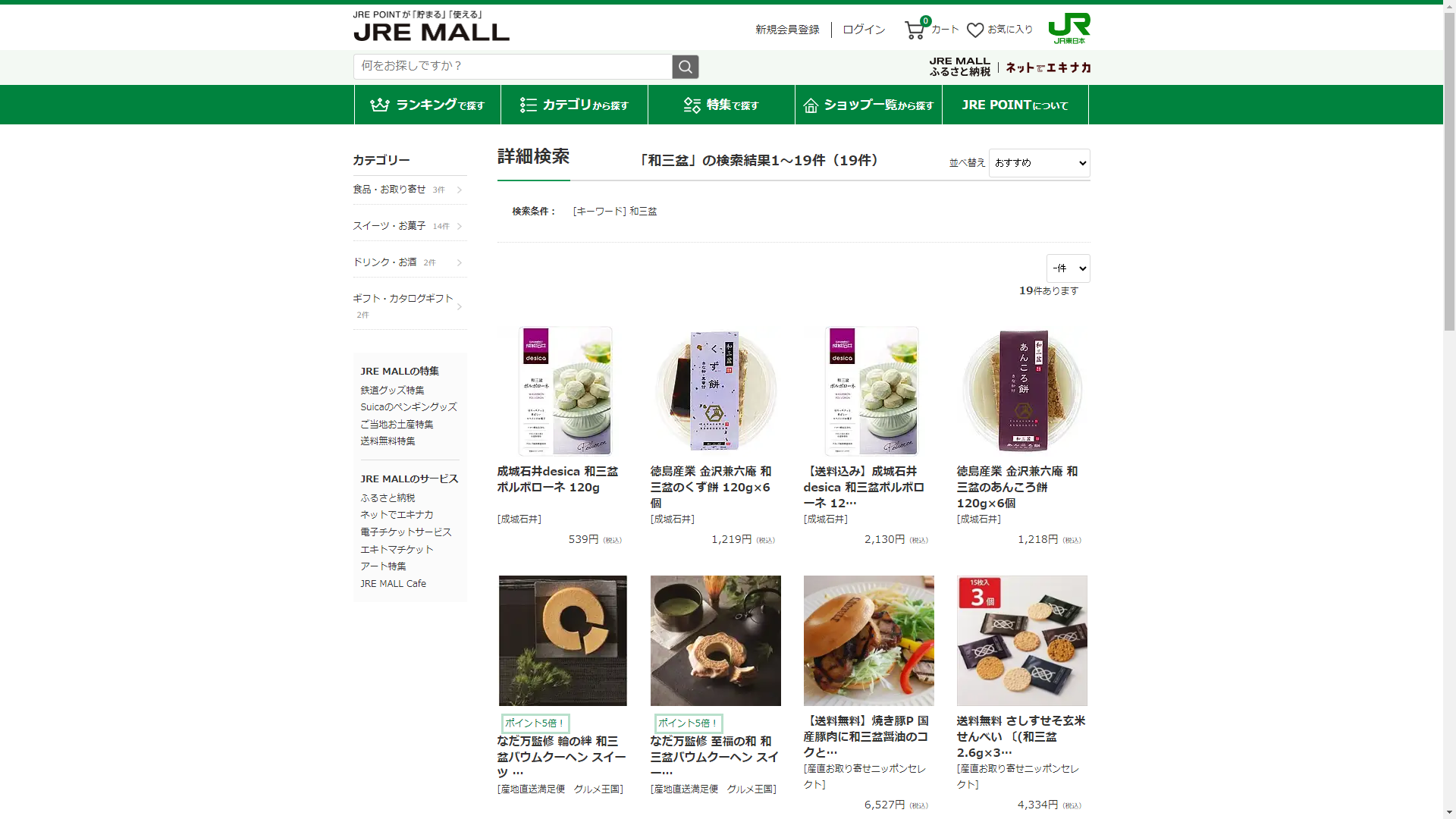The height and width of the screenshot is (819, 1456).
Task: Tap the search magnifier button
Action: point(685,67)
